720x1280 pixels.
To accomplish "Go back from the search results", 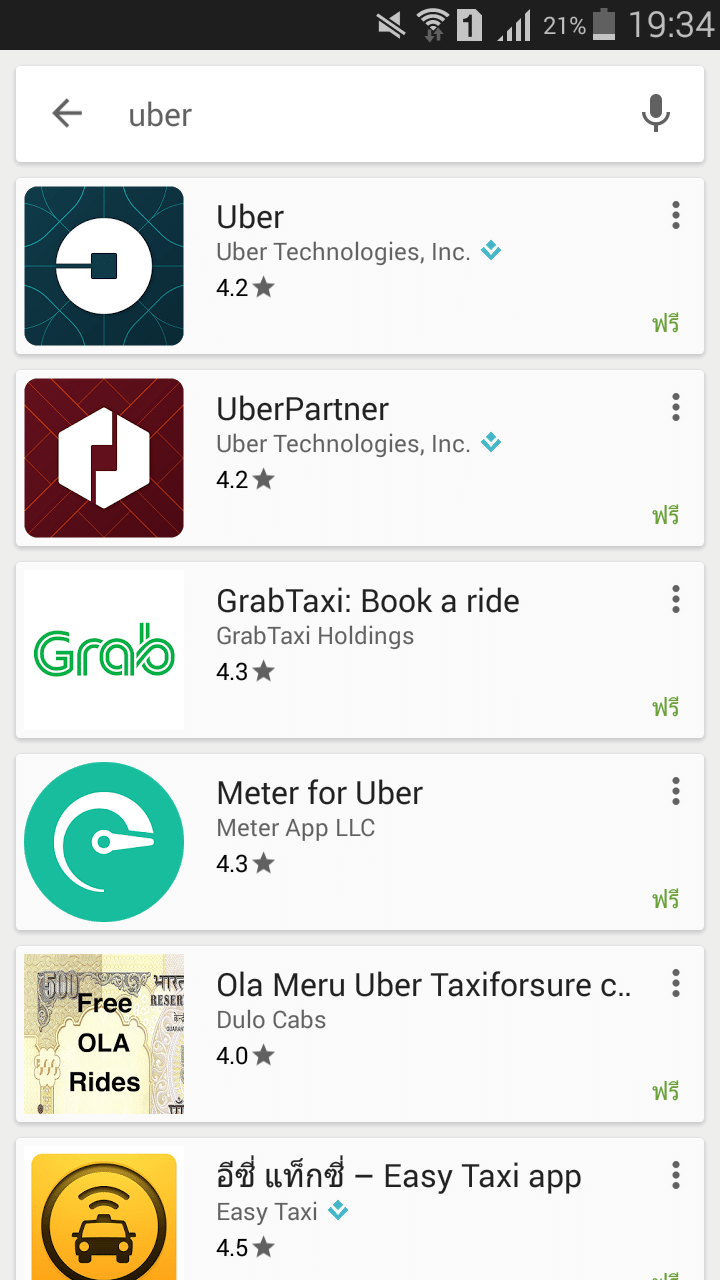I will coord(67,114).
